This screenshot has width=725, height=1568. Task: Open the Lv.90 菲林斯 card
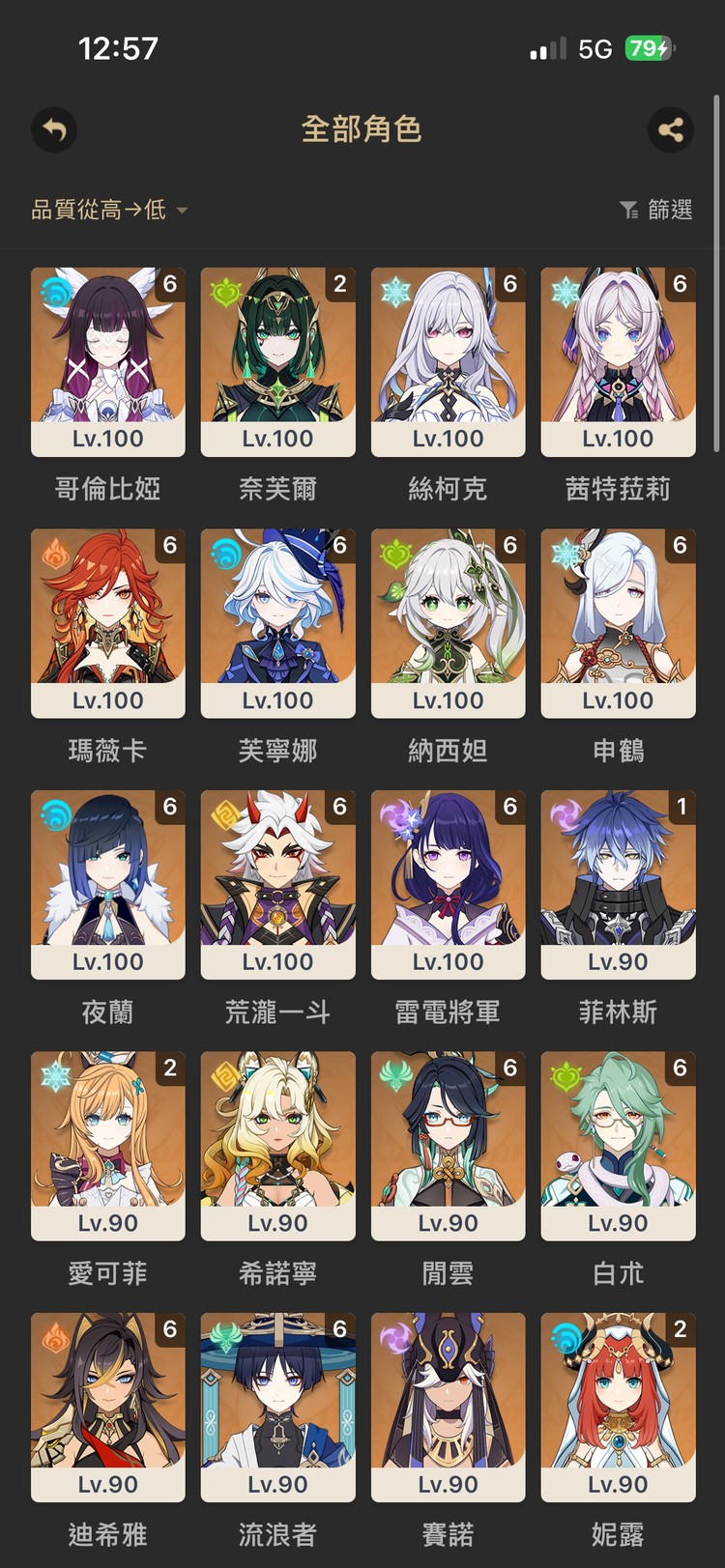click(618, 885)
